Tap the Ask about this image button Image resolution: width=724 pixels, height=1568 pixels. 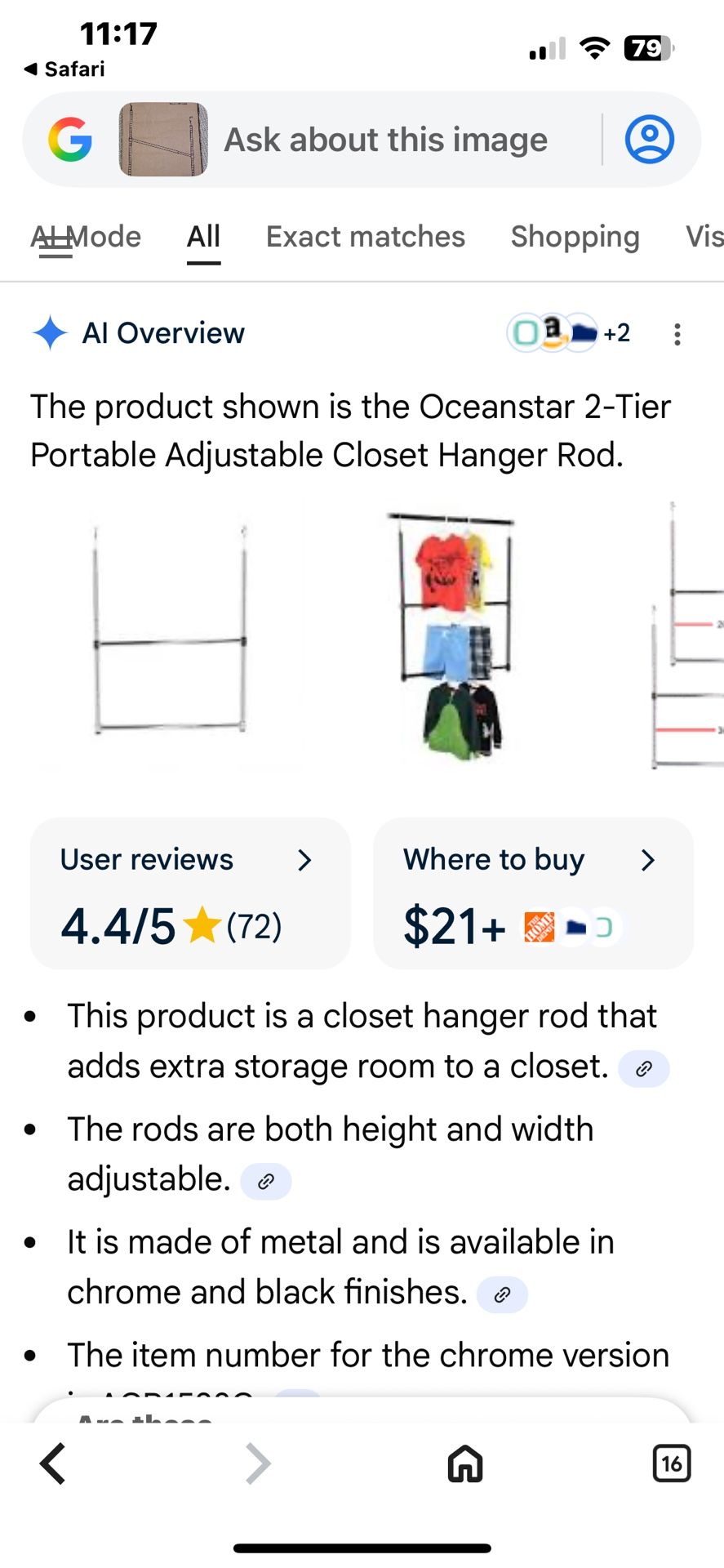click(385, 139)
